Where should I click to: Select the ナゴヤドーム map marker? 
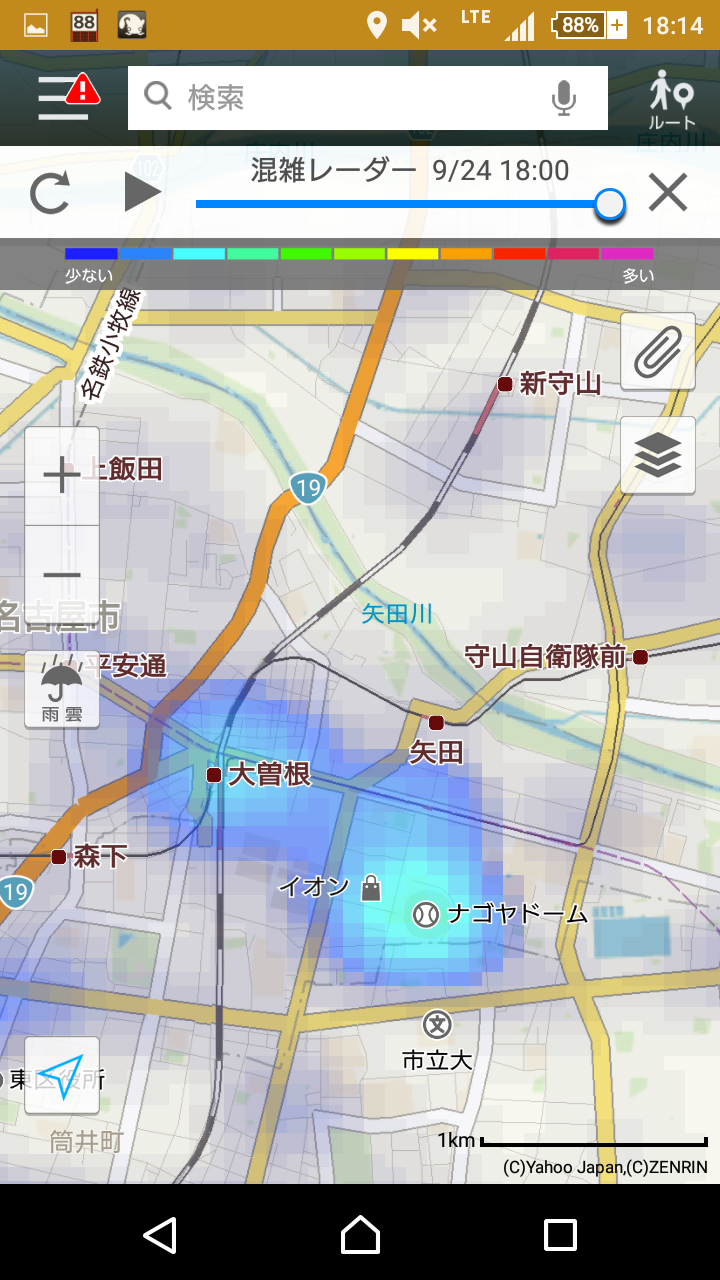pos(427,913)
